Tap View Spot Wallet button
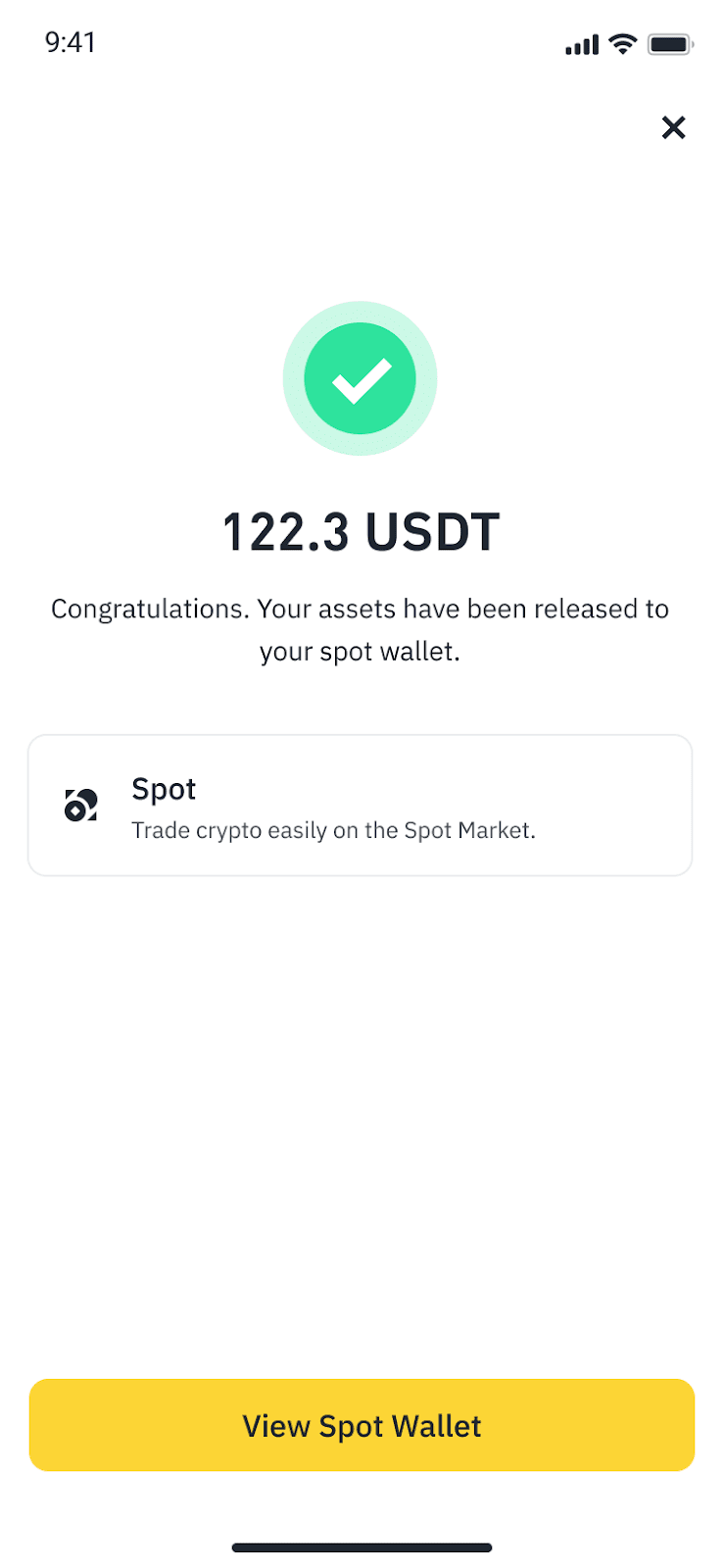724x1568 pixels. (x=362, y=1425)
